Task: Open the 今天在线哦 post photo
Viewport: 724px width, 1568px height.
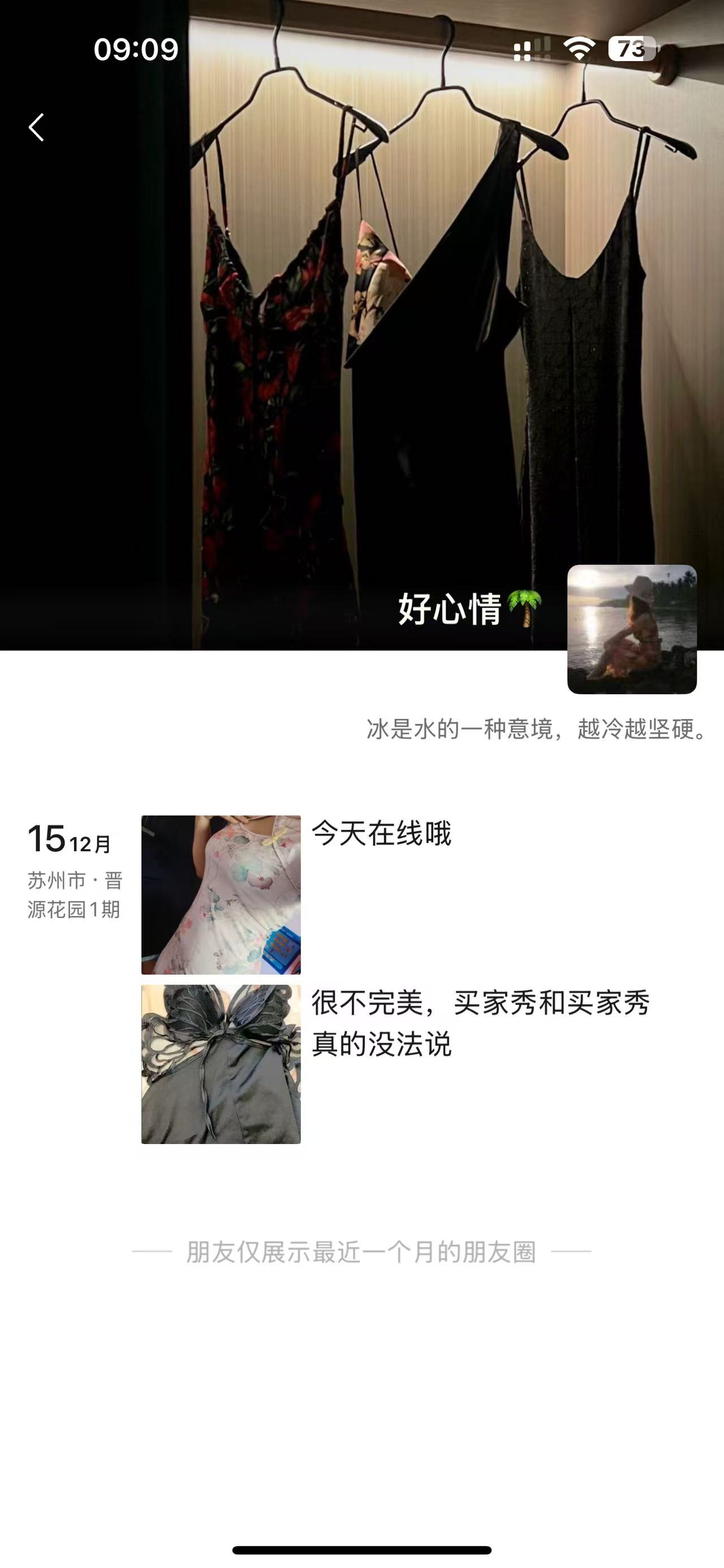Action: tap(221, 894)
